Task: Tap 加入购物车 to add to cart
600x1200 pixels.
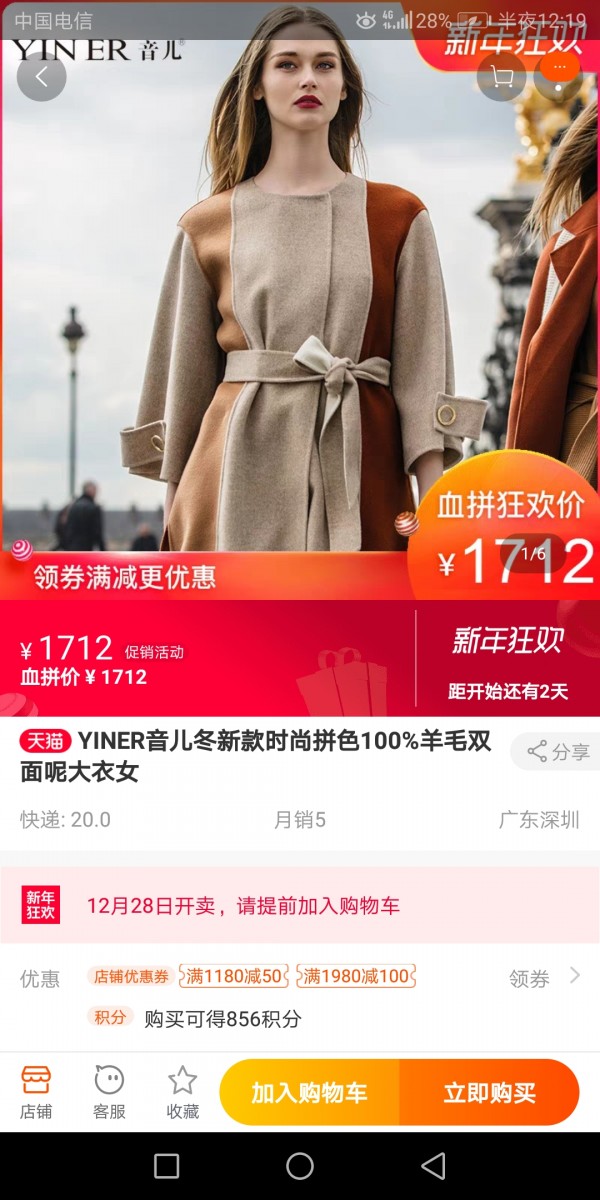Action: 309,1093
